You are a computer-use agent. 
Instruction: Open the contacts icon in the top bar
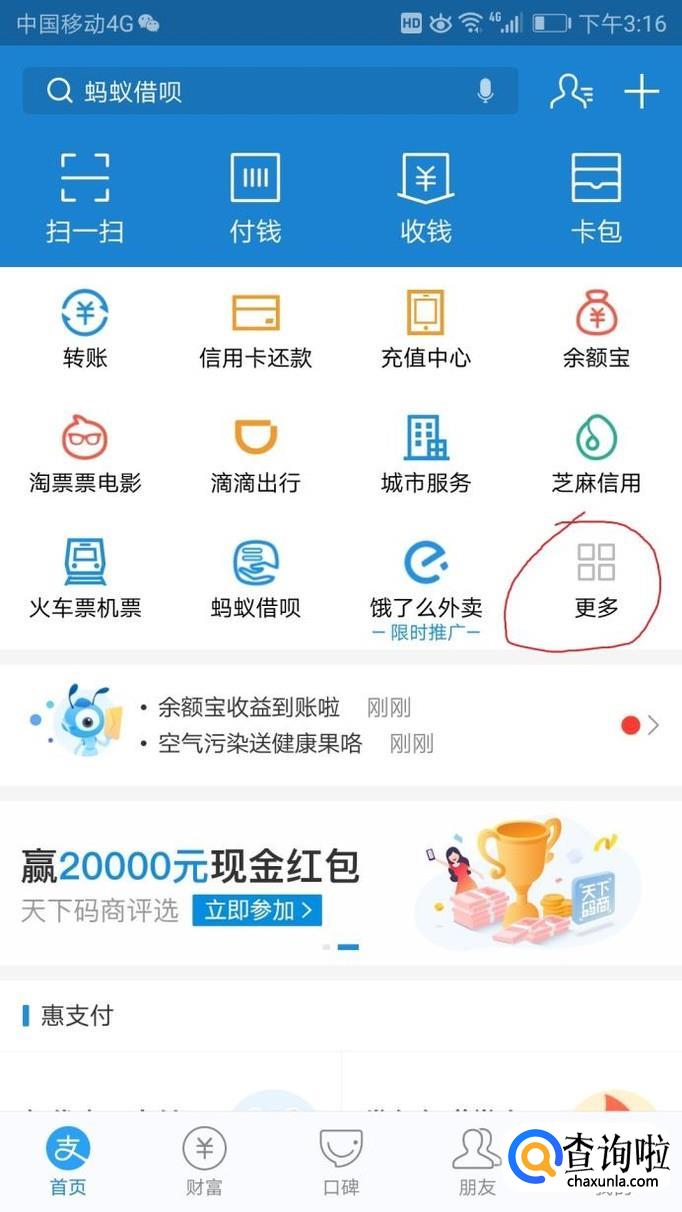[x=571, y=92]
